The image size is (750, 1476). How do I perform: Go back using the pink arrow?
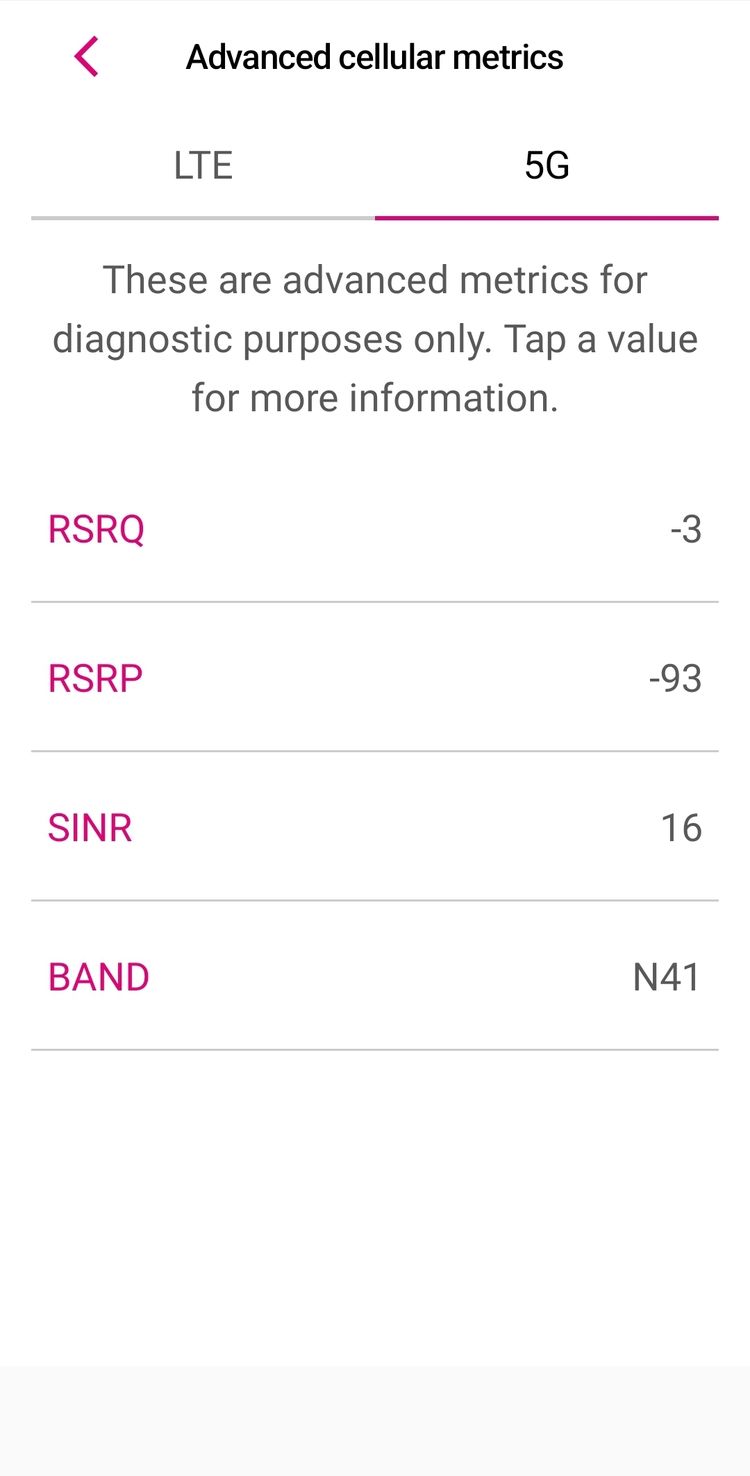(x=87, y=57)
